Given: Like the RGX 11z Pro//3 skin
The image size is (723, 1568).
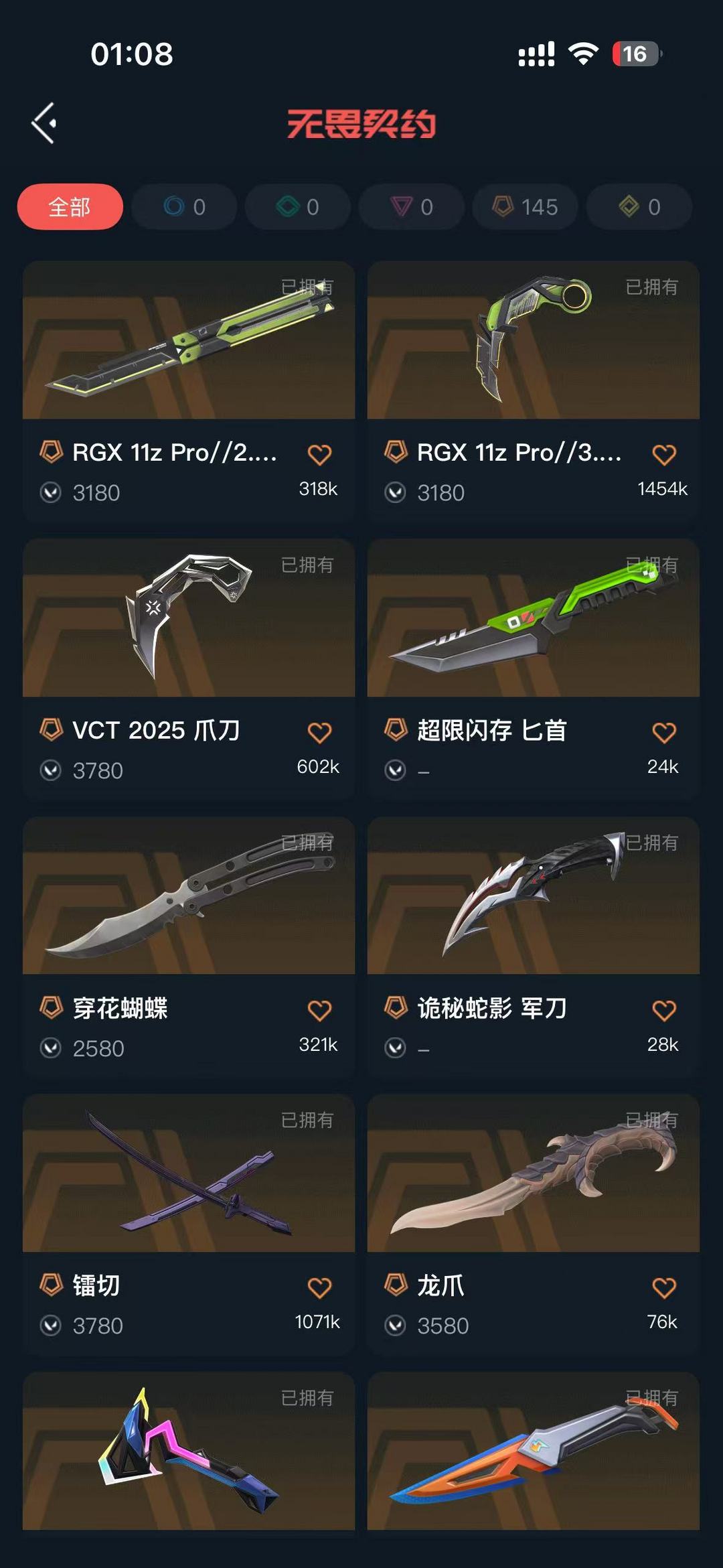Looking at the screenshot, I should coord(664,455).
